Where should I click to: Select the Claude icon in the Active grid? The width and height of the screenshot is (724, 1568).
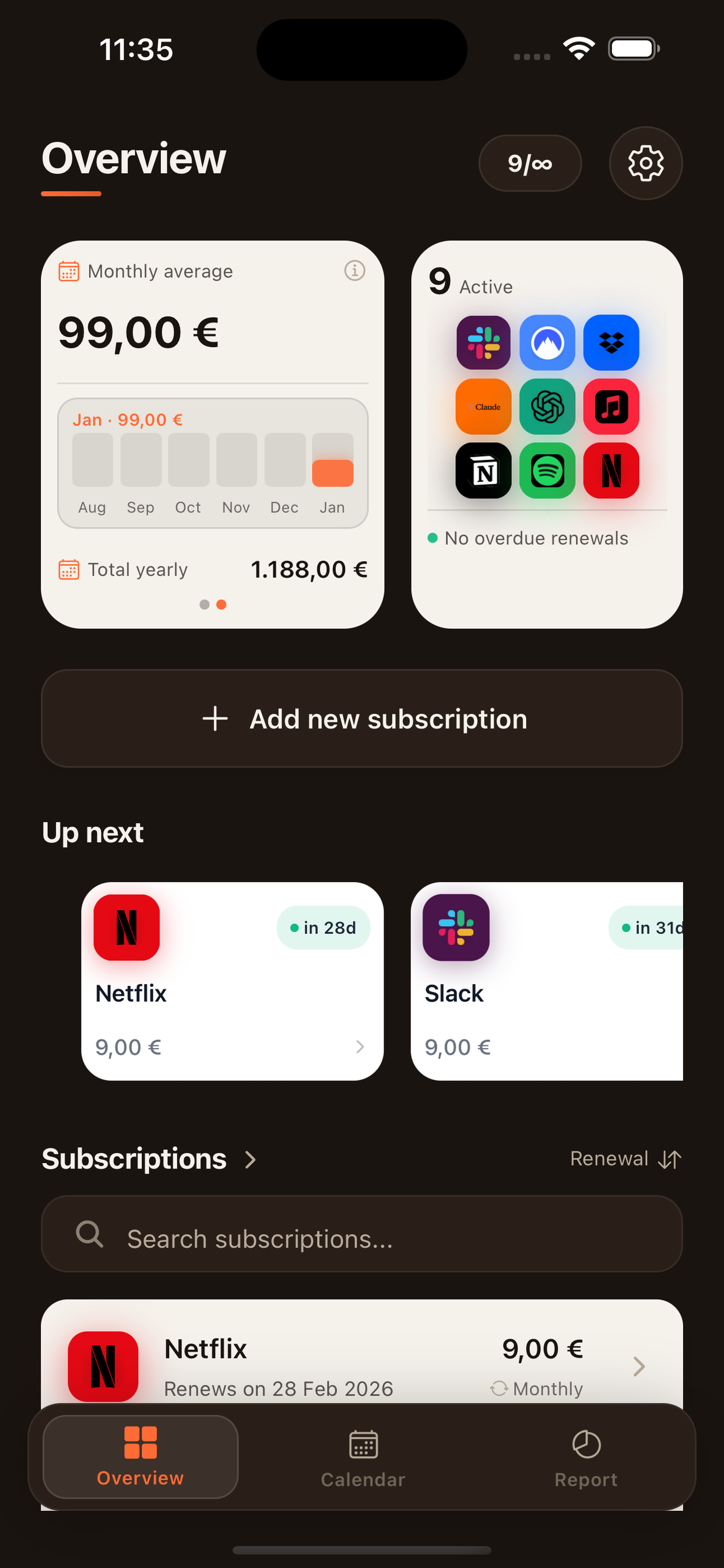484,407
